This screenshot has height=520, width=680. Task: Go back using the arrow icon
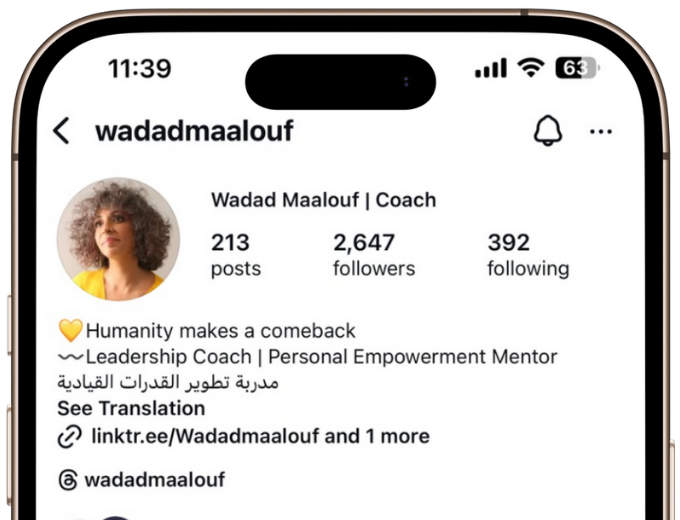62,131
